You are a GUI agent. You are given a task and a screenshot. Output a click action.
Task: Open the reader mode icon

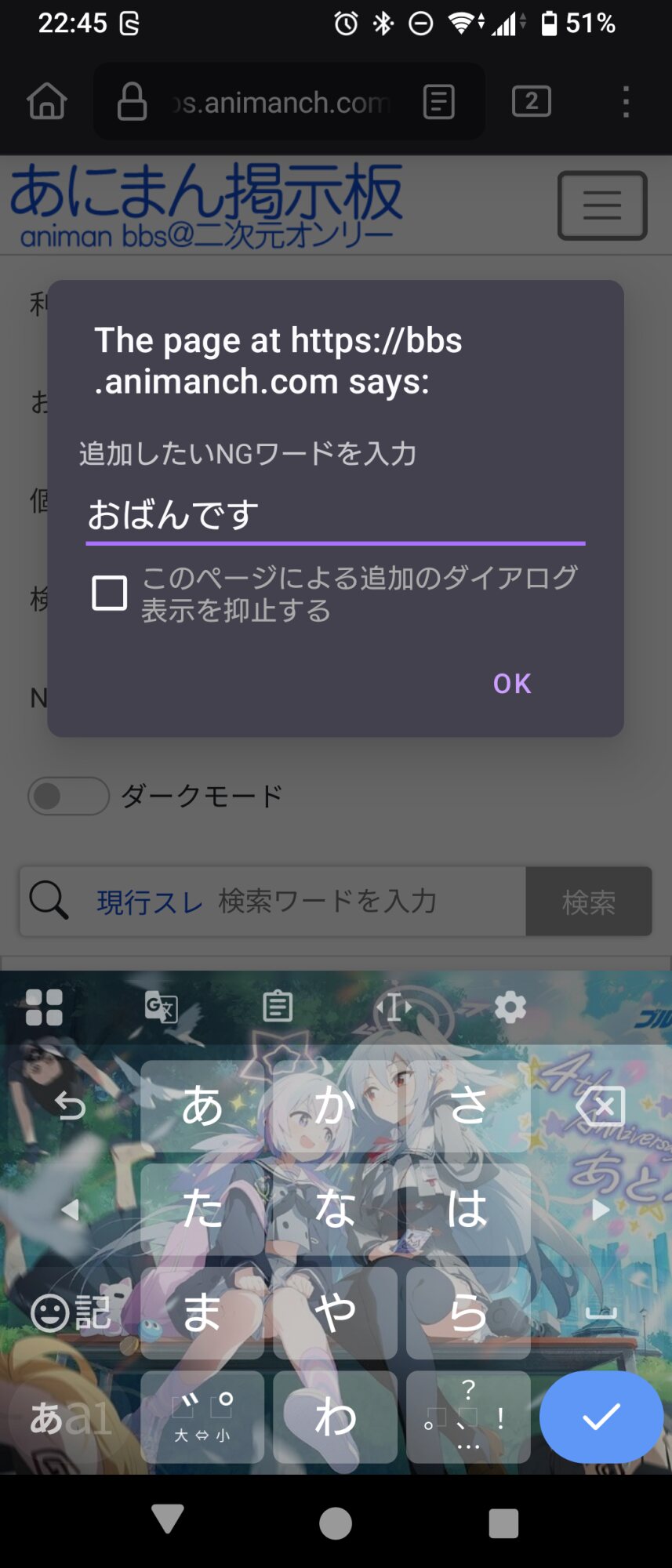point(439,102)
